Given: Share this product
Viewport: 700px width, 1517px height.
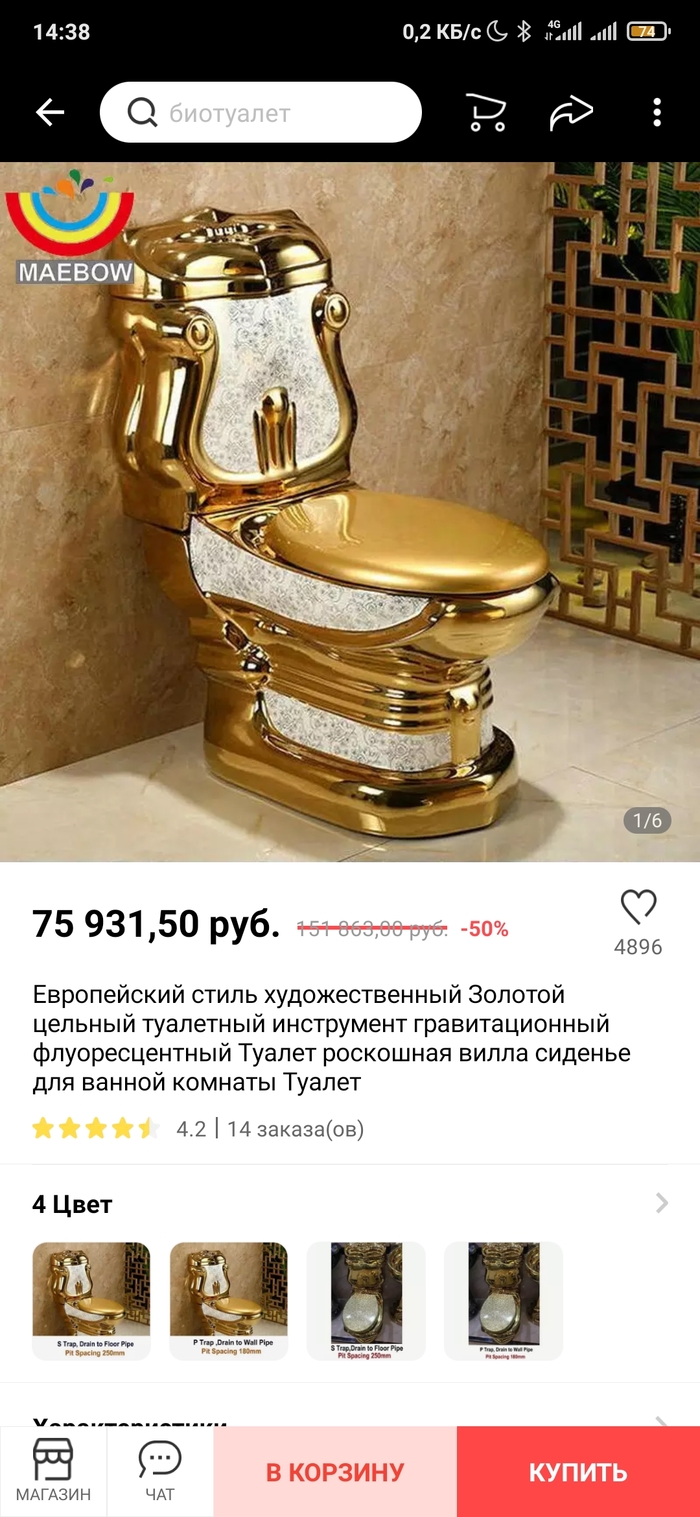Looking at the screenshot, I should [x=571, y=113].
